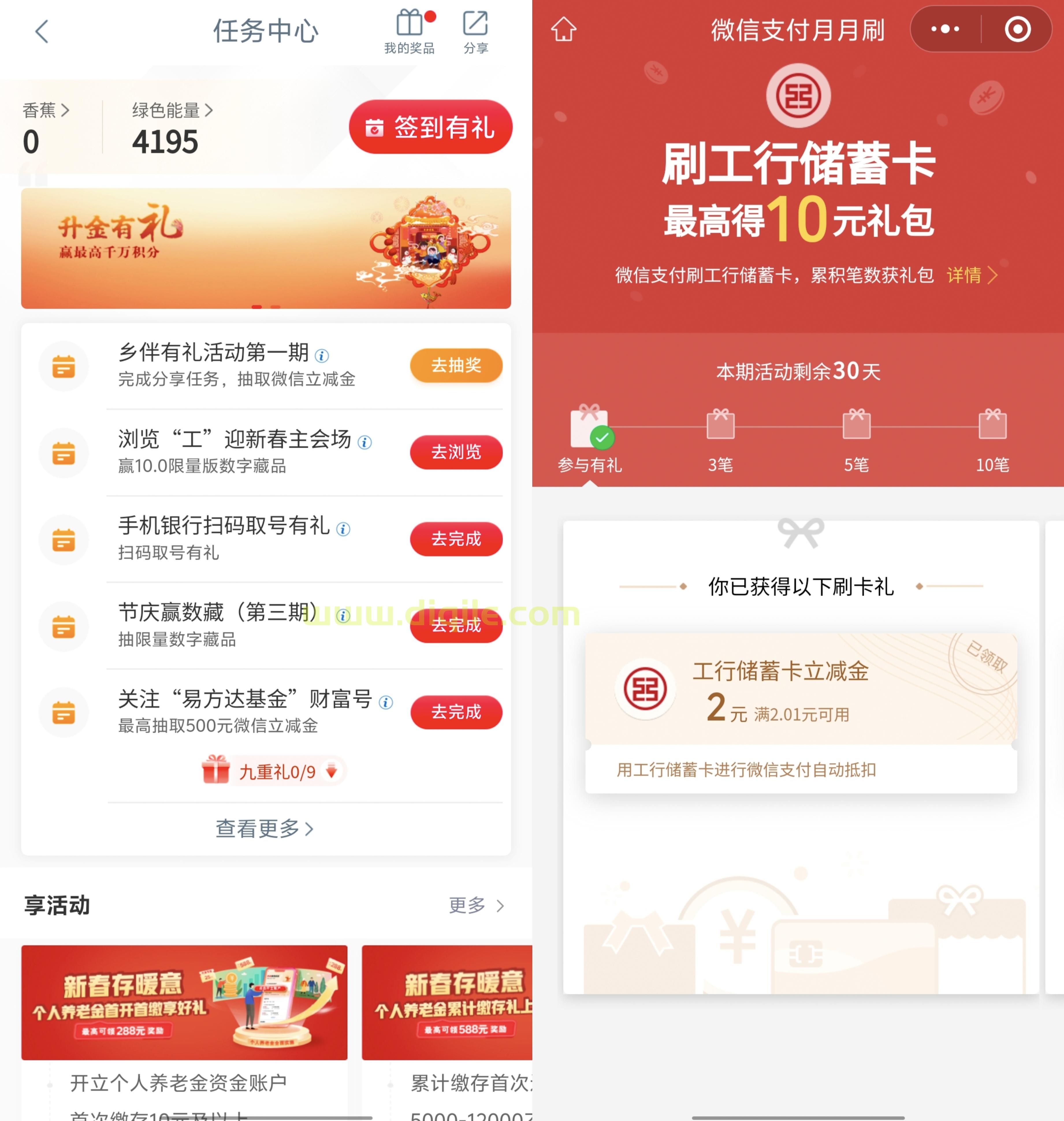Tap 去完成 for 关注易方达基金财富号
The height and width of the screenshot is (1121, 1064).
(456, 712)
